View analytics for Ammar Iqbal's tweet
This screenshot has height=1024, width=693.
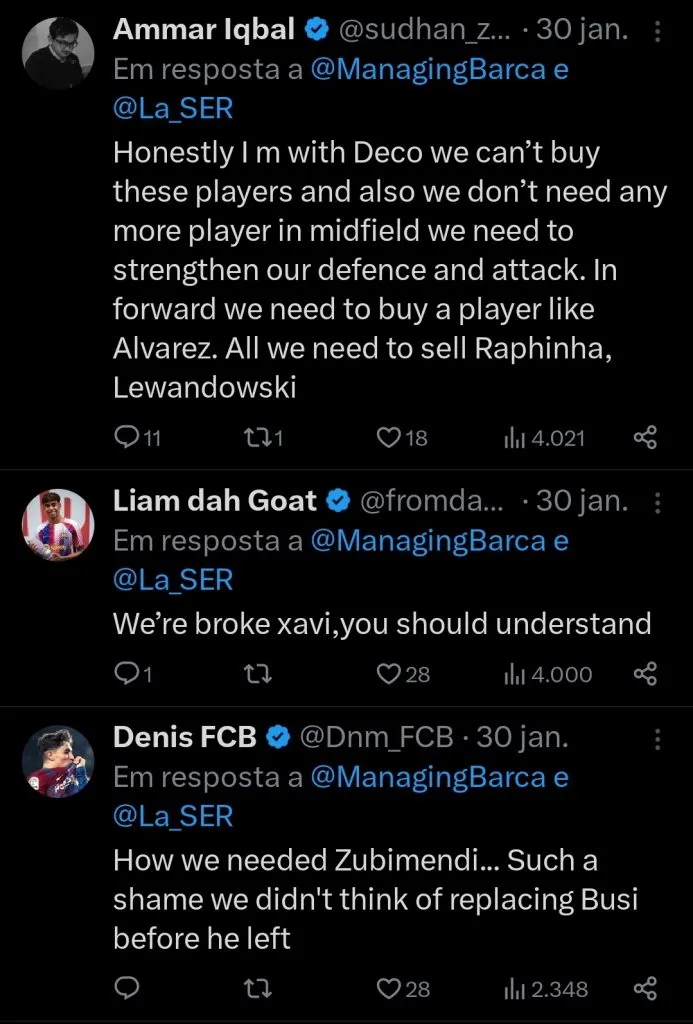point(545,437)
